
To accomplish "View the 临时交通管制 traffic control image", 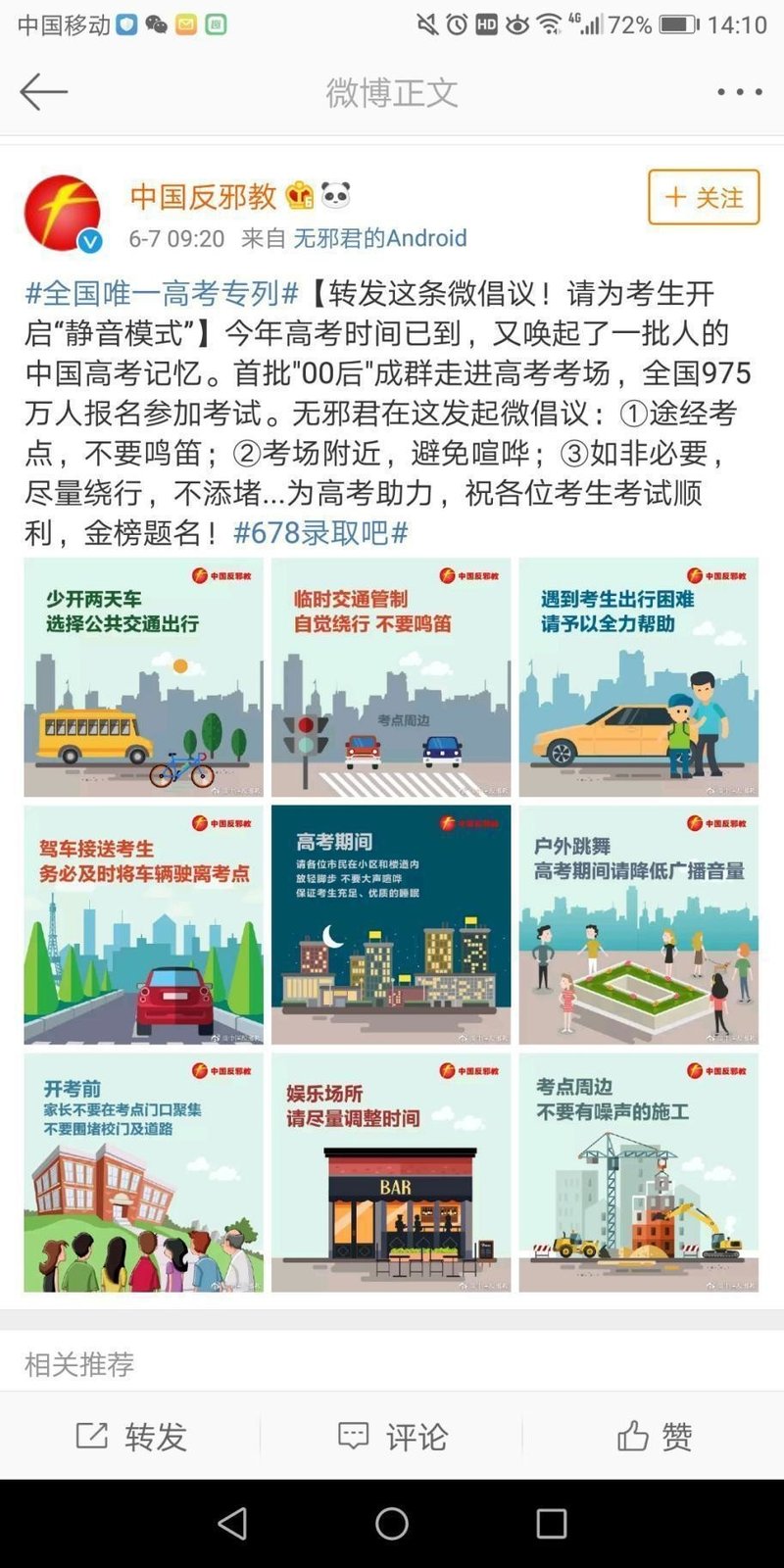I will (391, 677).
